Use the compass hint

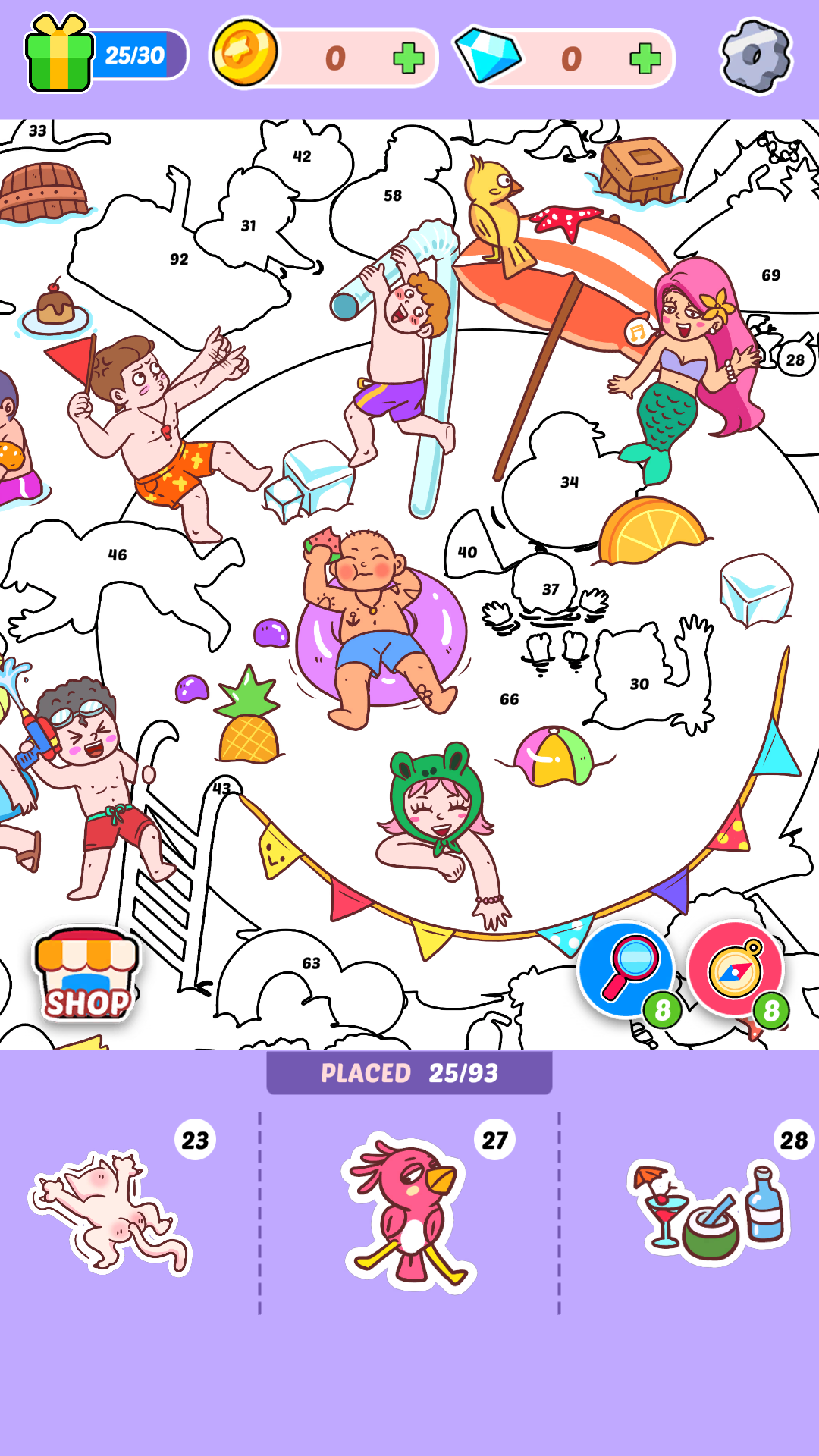(734, 970)
